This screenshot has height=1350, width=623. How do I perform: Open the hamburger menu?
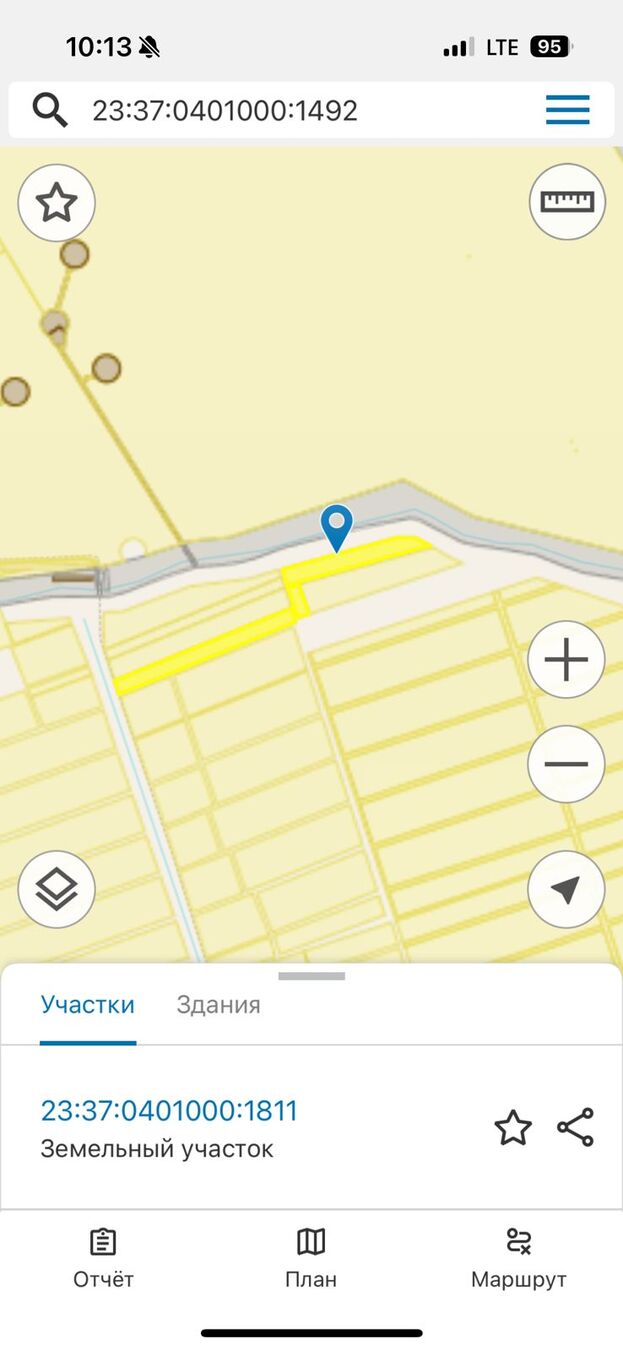tap(567, 110)
